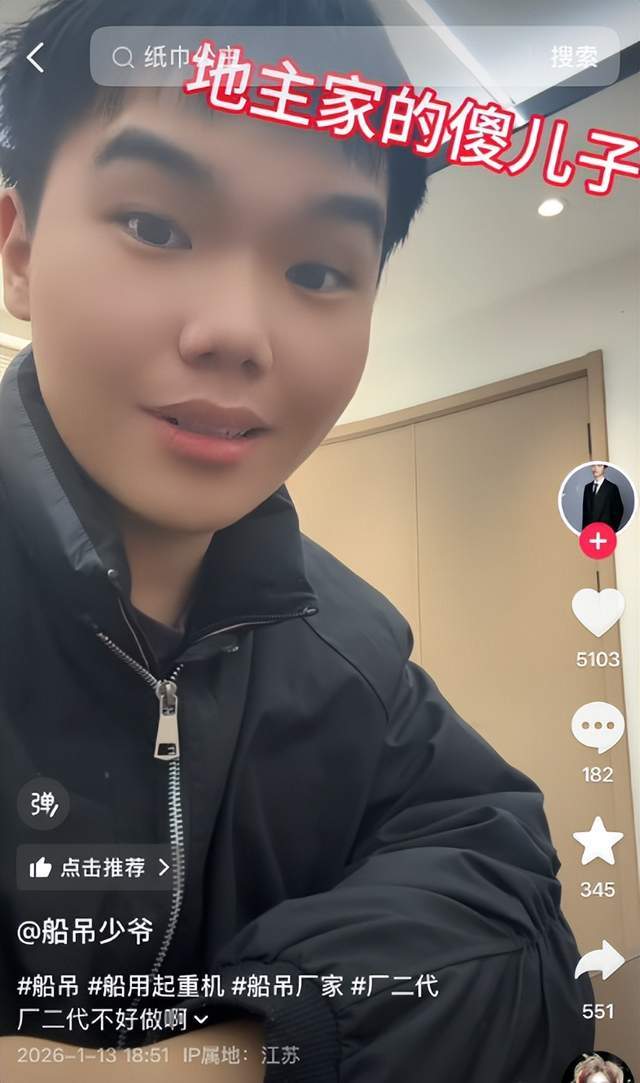Favorite the video with the star
640x1083 pixels.
tap(597, 842)
